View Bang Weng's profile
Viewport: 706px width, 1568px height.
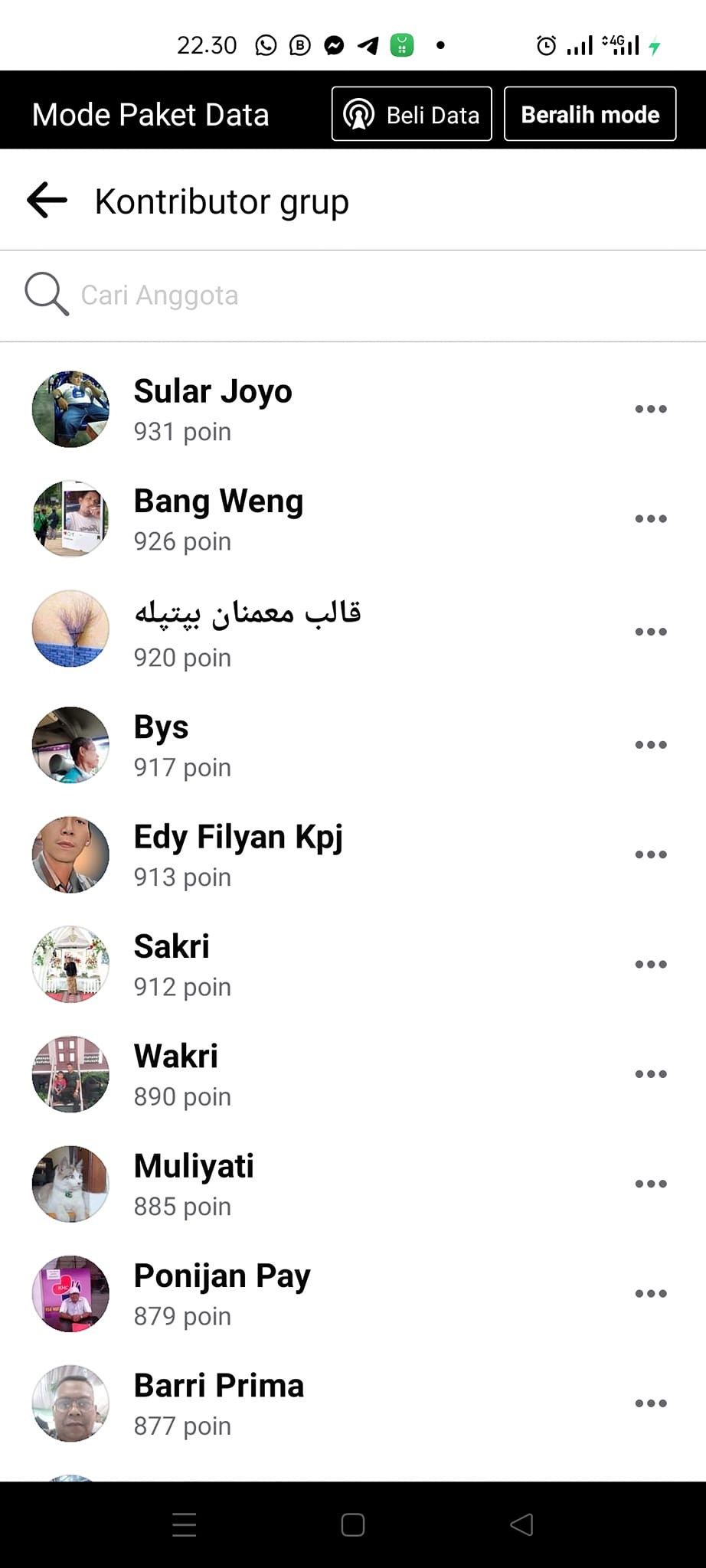tap(218, 501)
